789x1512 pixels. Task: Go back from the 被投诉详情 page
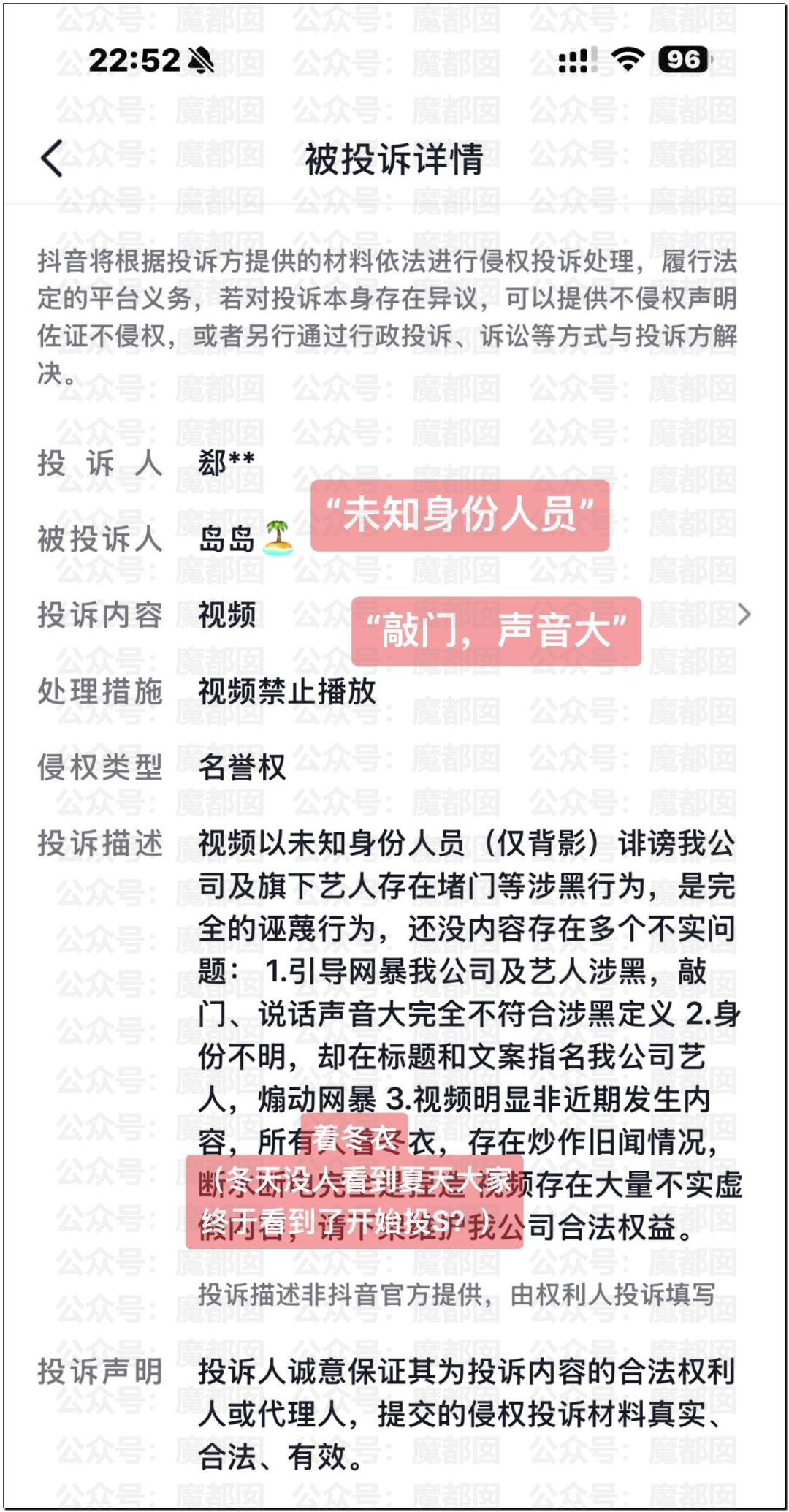[x=53, y=159]
